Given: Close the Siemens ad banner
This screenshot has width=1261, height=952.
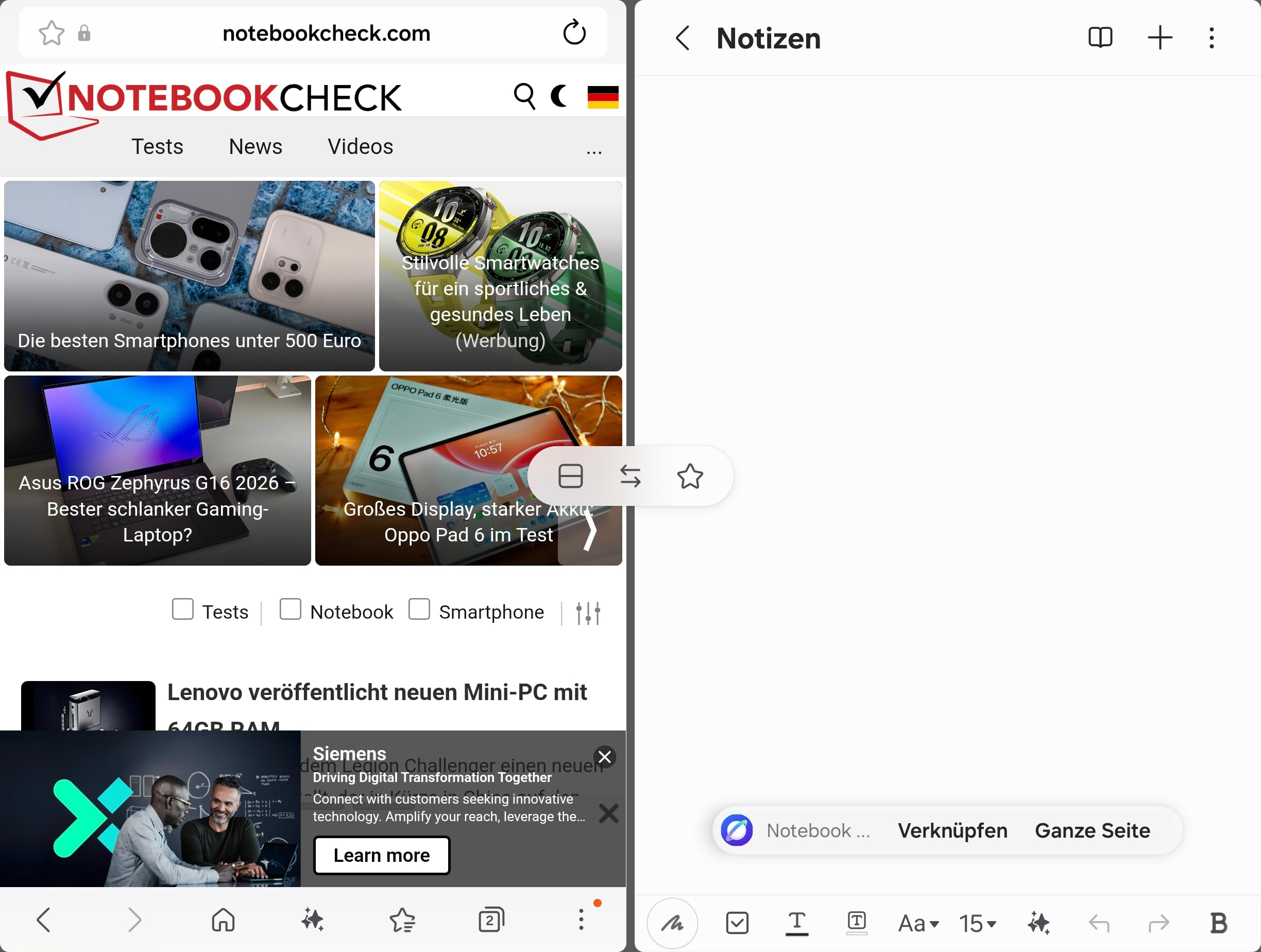Looking at the screenshot, I should (x=605, y=756).
